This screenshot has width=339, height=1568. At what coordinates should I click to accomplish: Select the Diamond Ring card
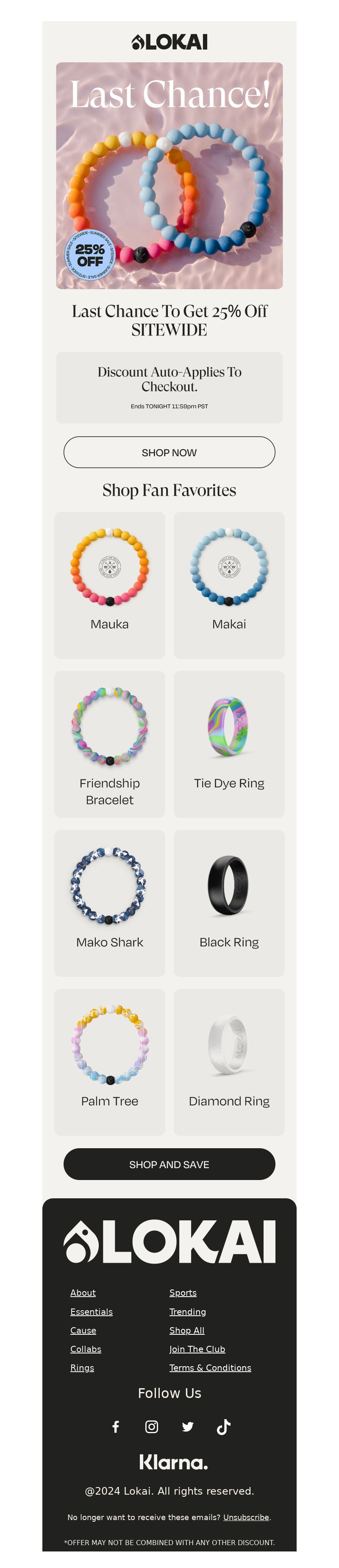(x=229, y=1061)
